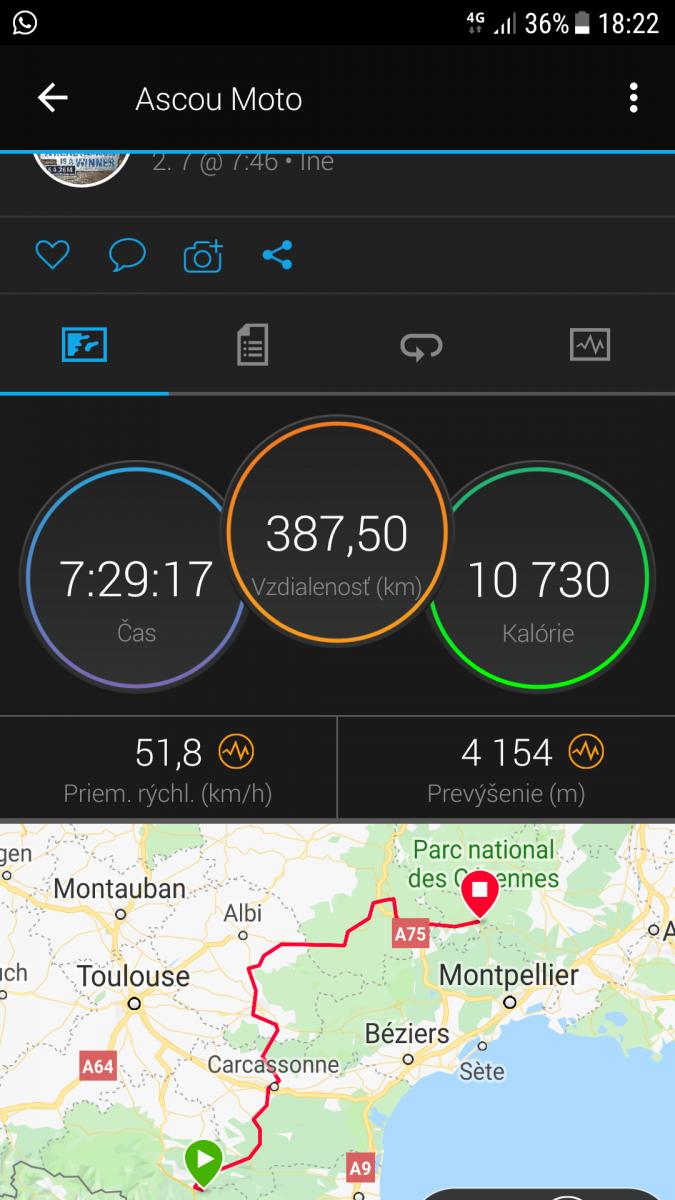Share the Ascou Moto activity

pyautogui.click(x=277, y=256)
